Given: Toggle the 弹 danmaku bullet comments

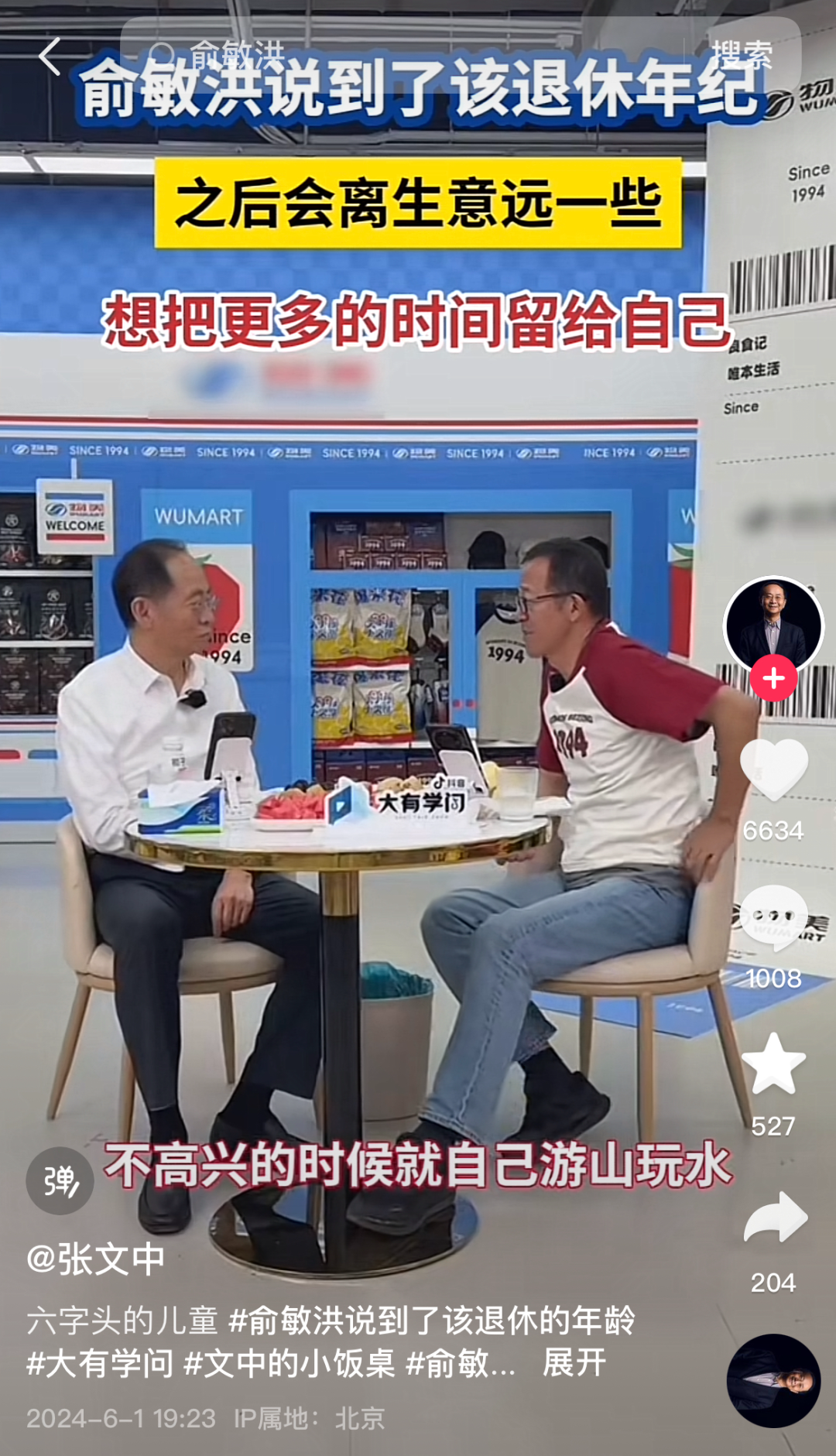Looking at the screenshot, I should (x=60, y=1180).
